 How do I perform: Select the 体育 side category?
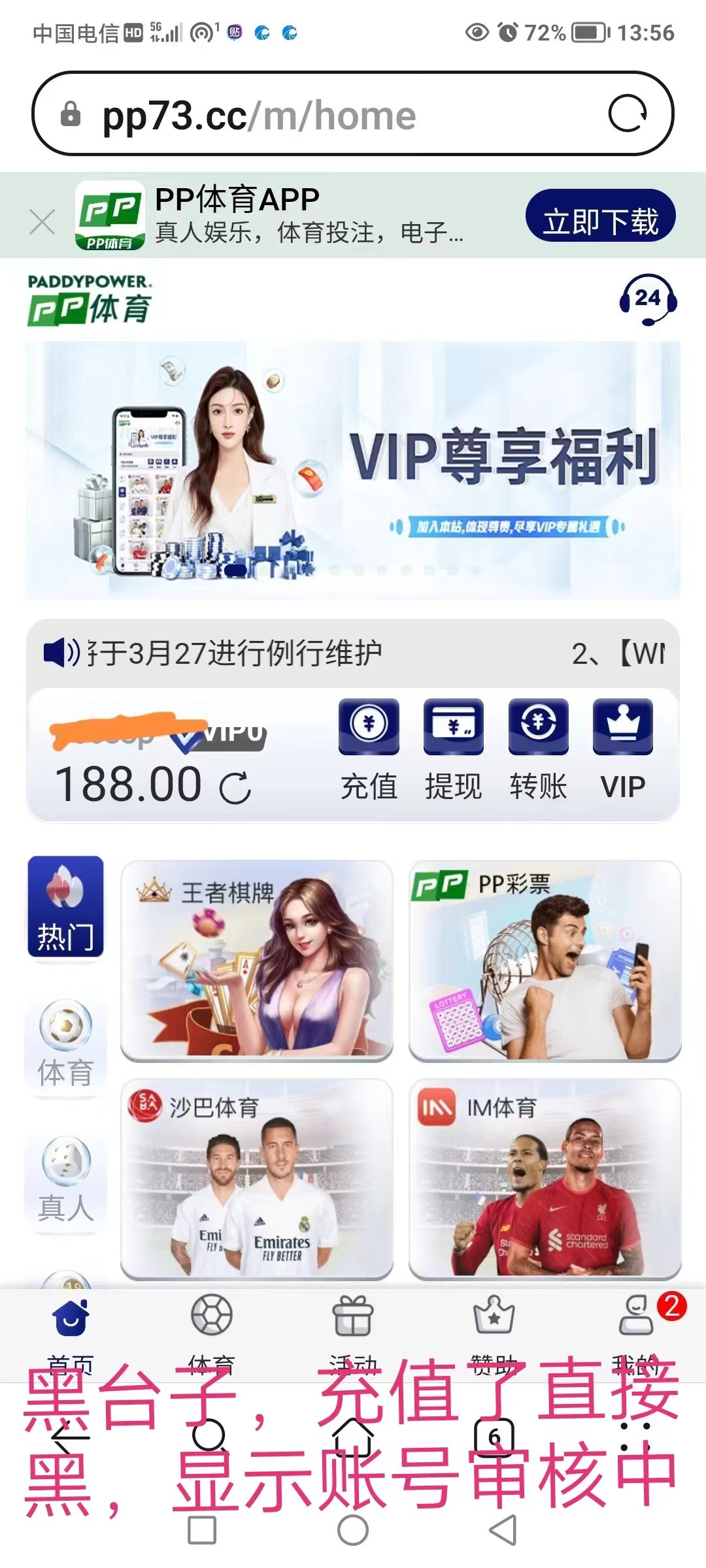pos(65,1045)
